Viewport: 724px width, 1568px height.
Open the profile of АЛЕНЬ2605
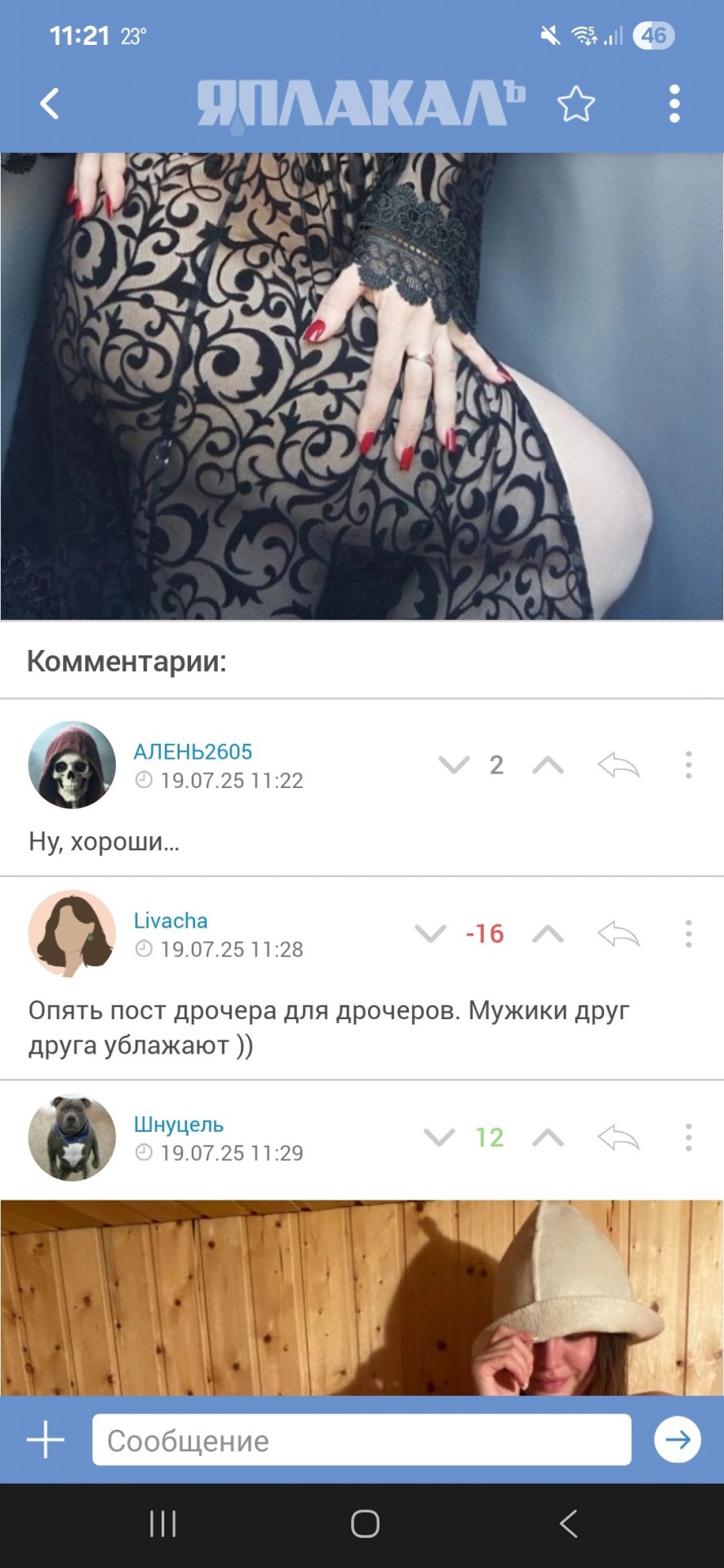193,751
